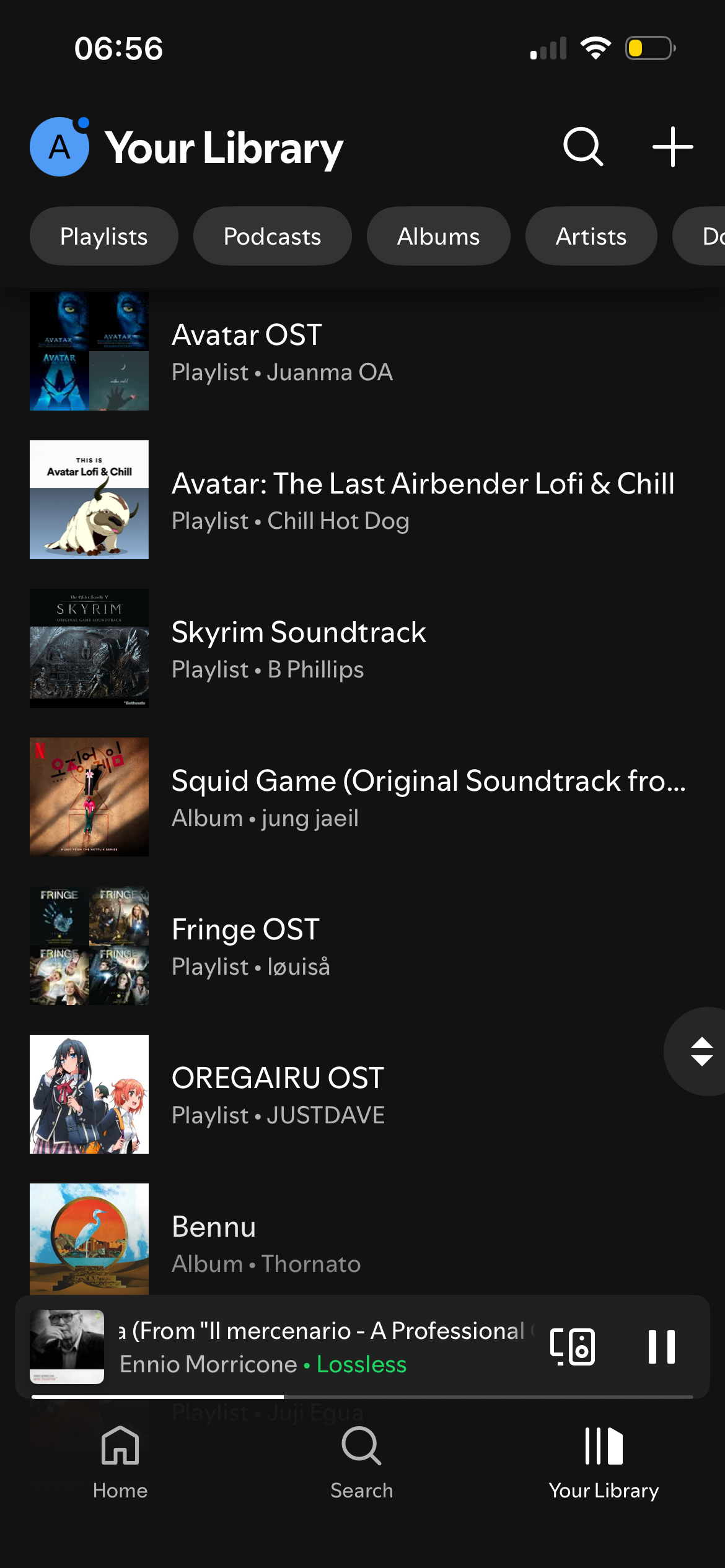Filter library by Albums
This screenshot has width=725, height=1568.
click(x=438, y=237)
